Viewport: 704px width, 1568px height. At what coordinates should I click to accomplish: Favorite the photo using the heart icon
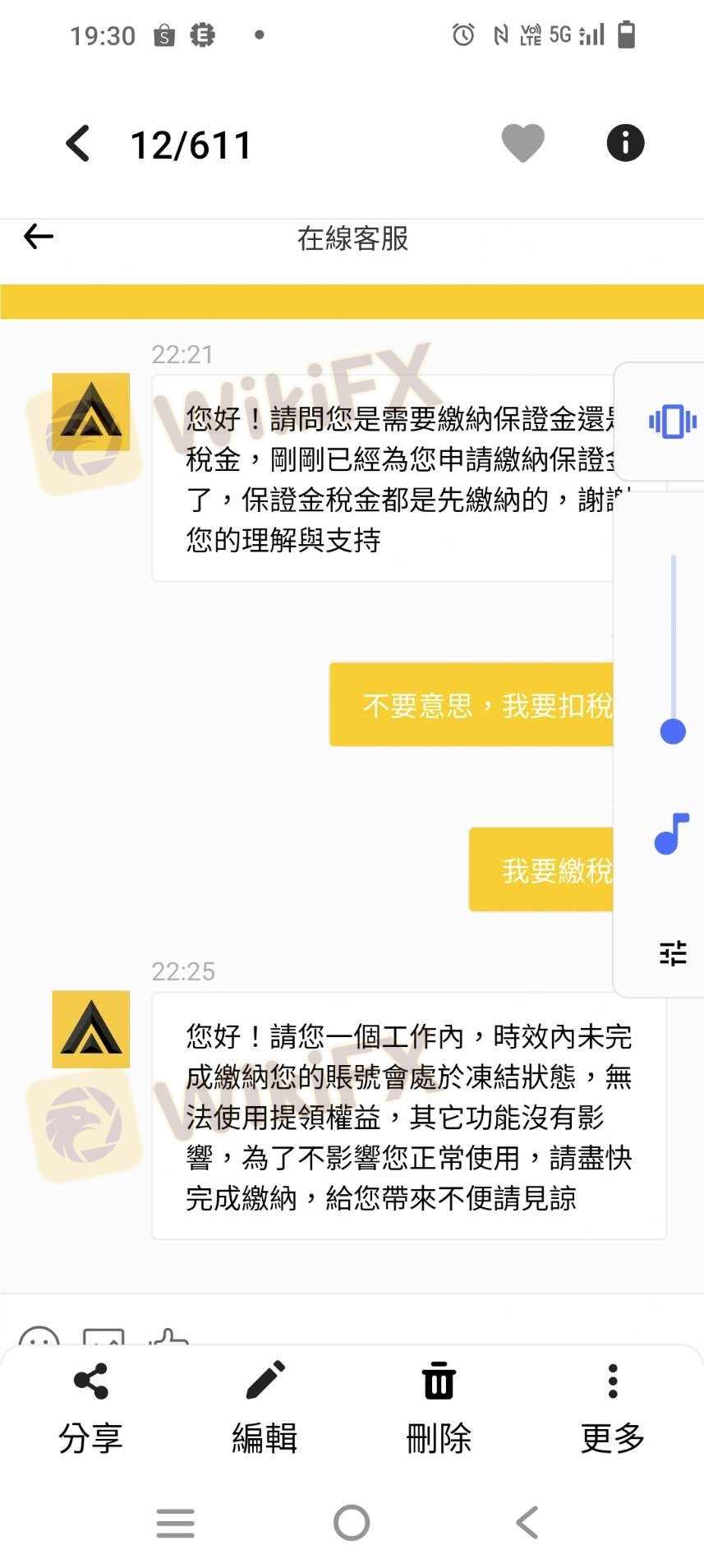pos(523,143)
